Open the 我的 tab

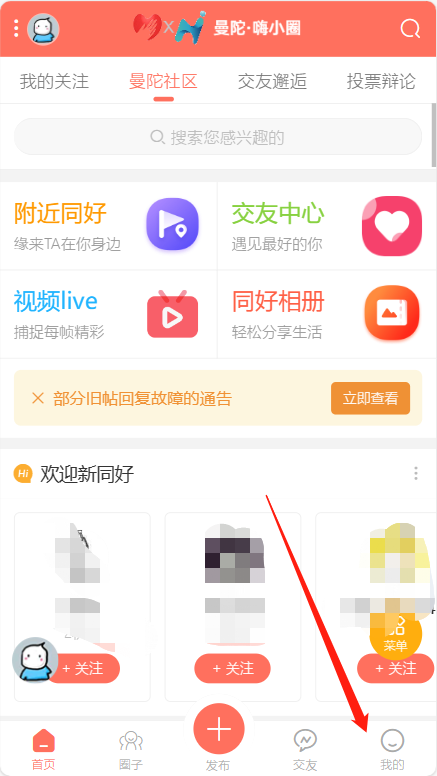click(392, 750)
